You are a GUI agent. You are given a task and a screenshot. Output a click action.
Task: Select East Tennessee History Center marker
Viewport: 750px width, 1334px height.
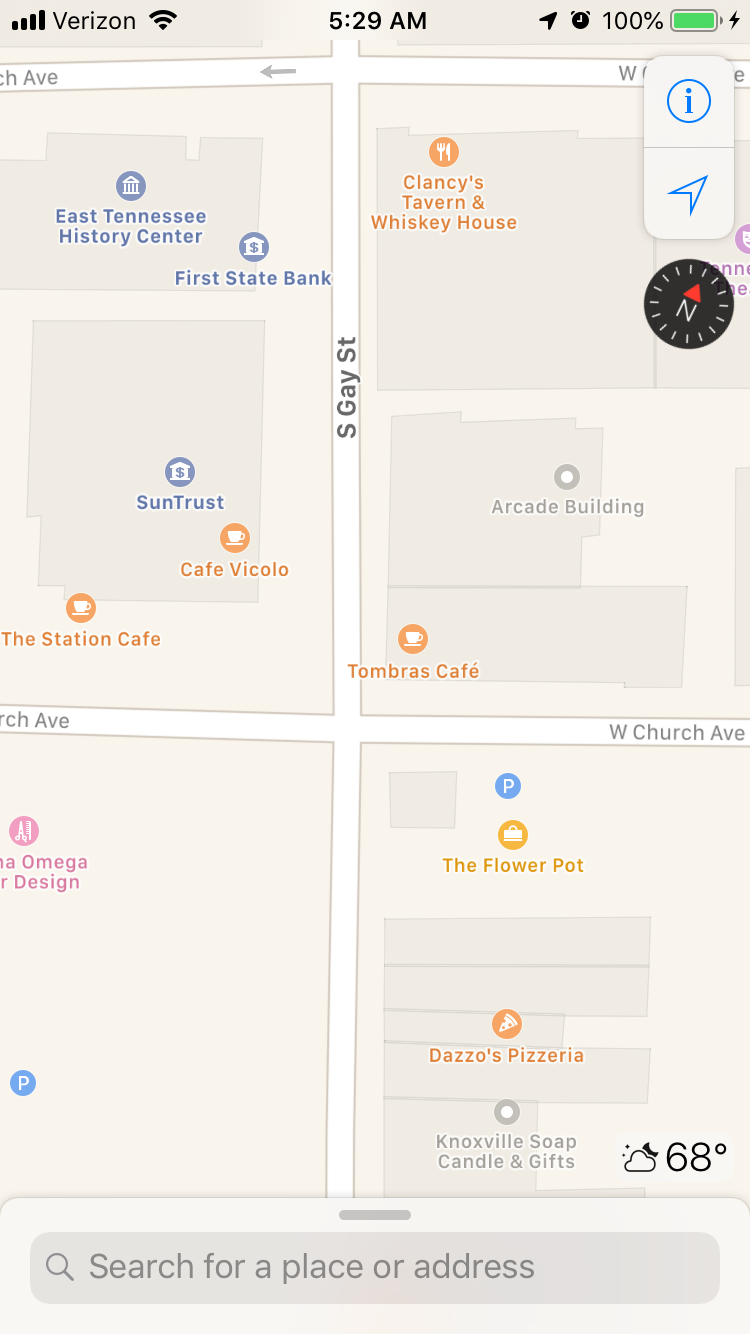(x=131, y=186)
